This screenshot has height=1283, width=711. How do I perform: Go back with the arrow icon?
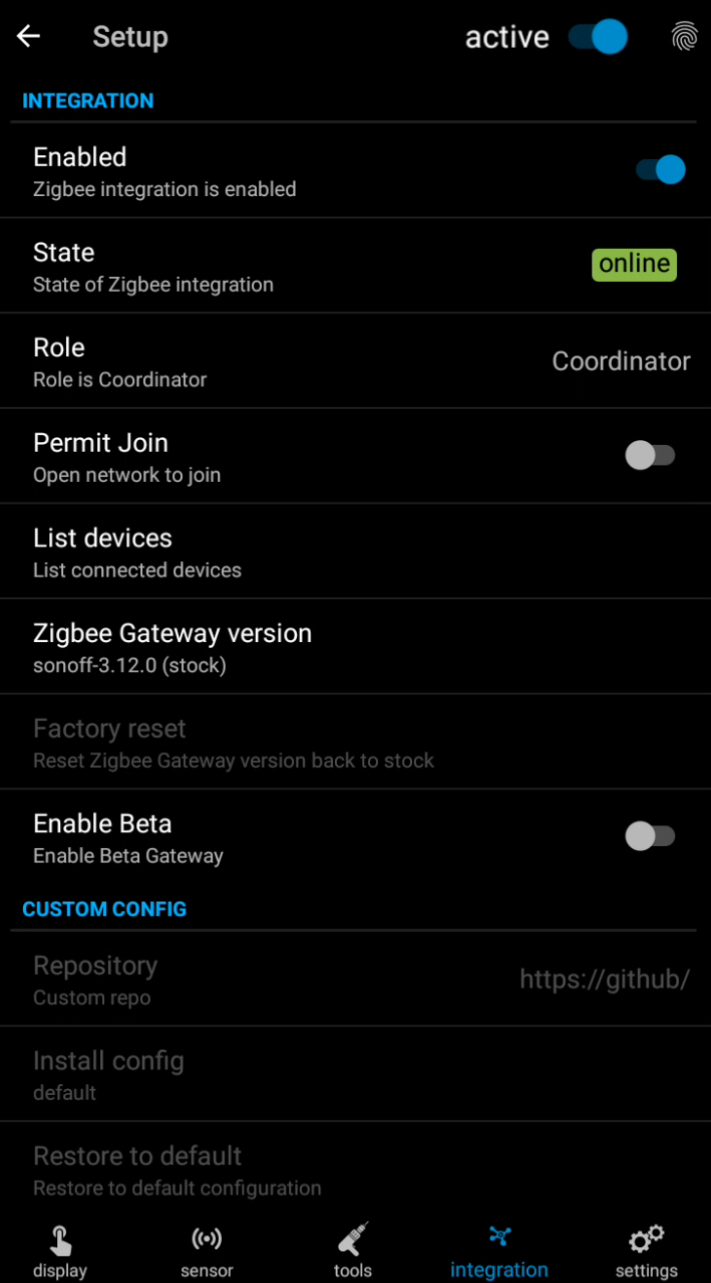coord(28,37)
